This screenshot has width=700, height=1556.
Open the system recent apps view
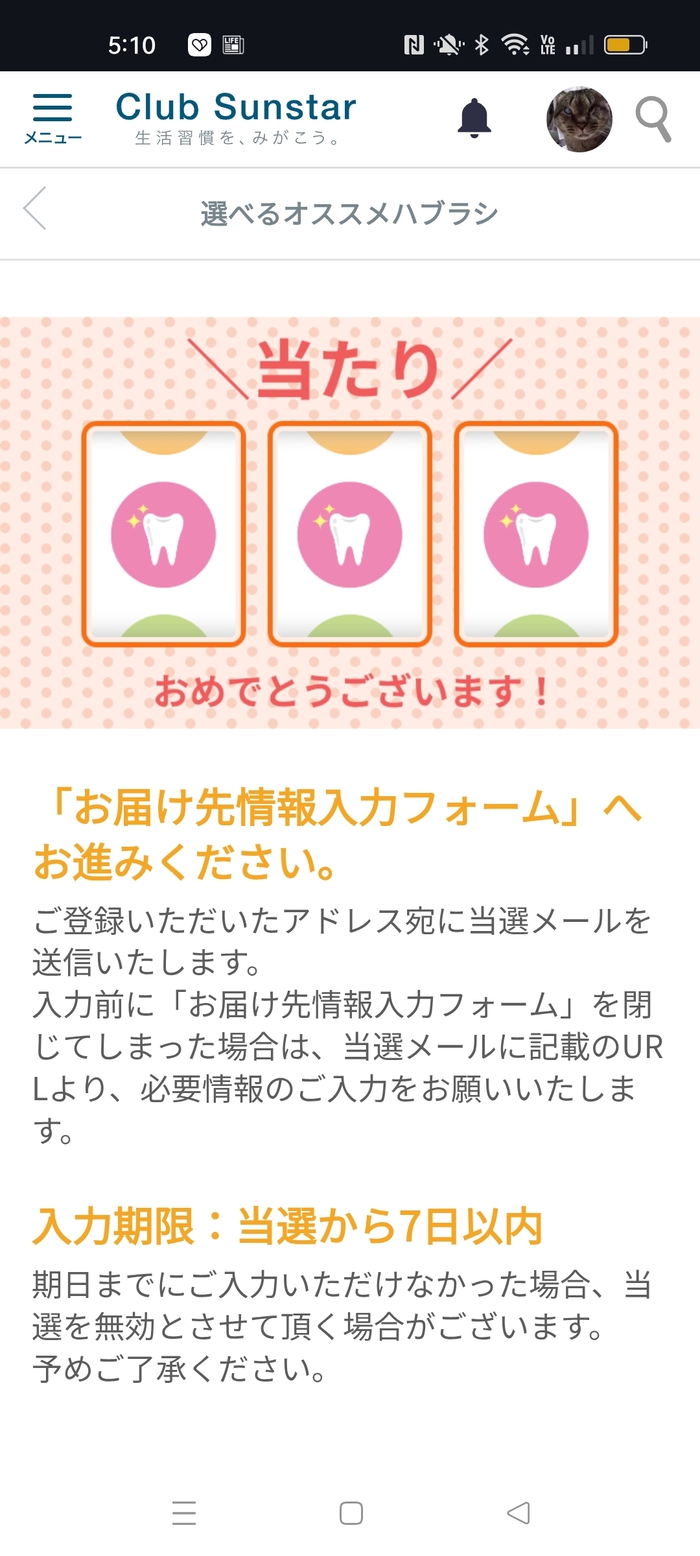(x=184, y=1513)
